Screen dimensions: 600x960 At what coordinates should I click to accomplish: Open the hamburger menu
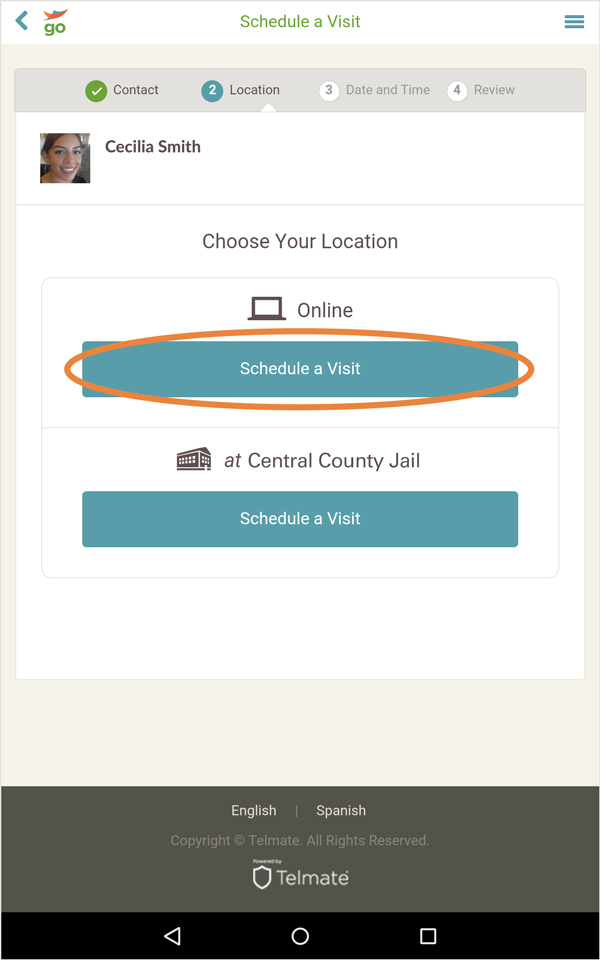tap(574, 21)
